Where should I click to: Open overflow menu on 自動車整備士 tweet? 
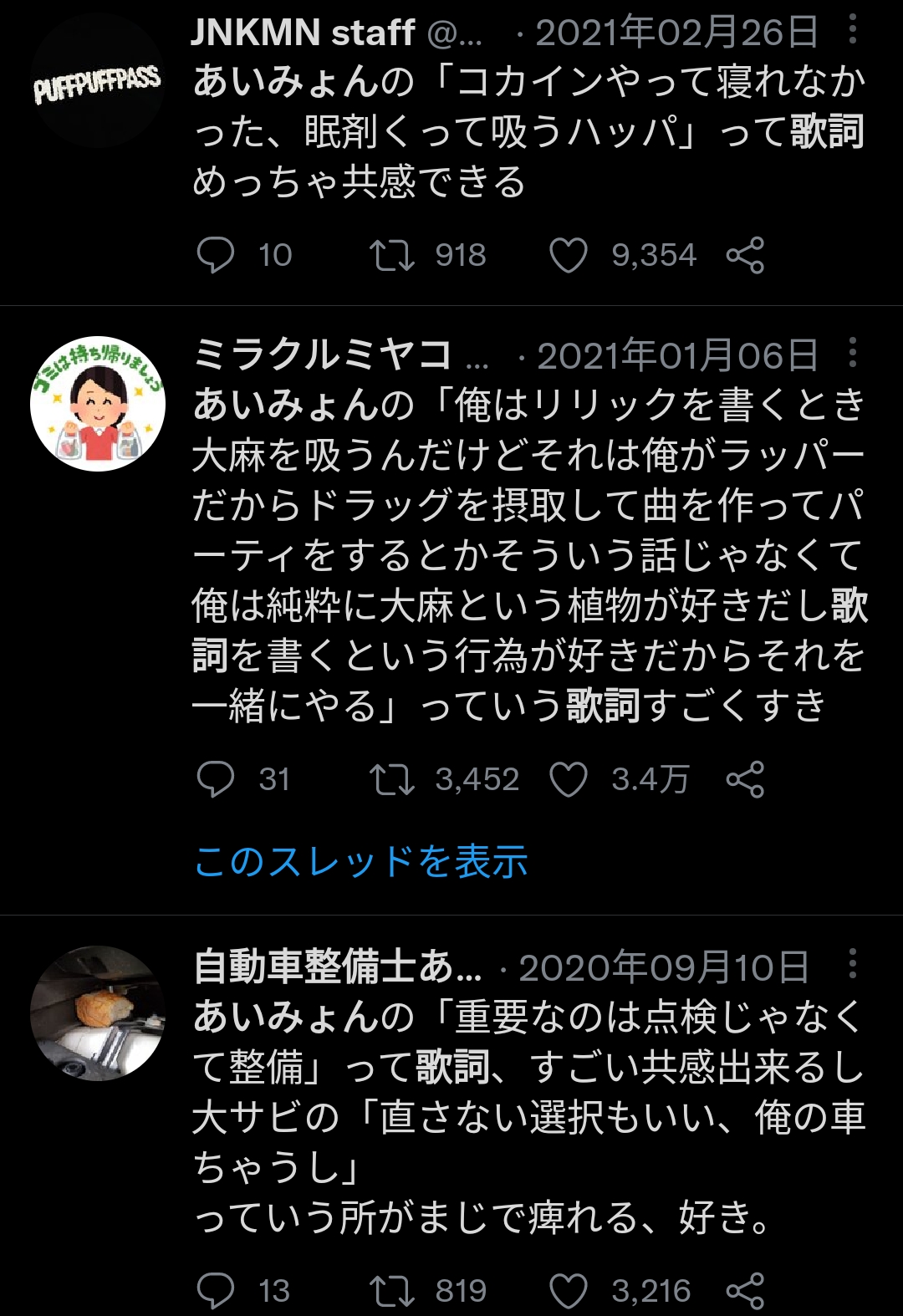tap(852, 964)
